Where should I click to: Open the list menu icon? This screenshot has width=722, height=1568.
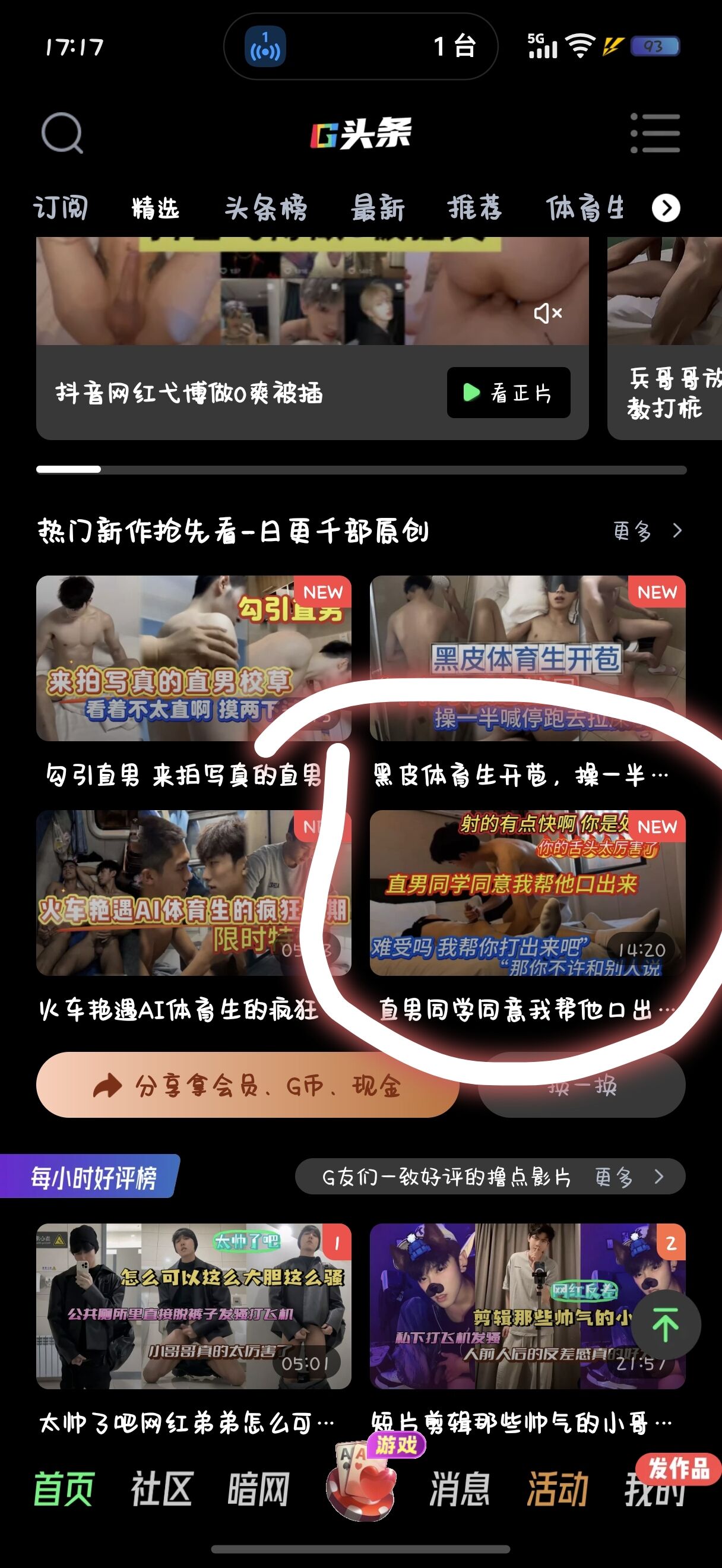(654, 132)
